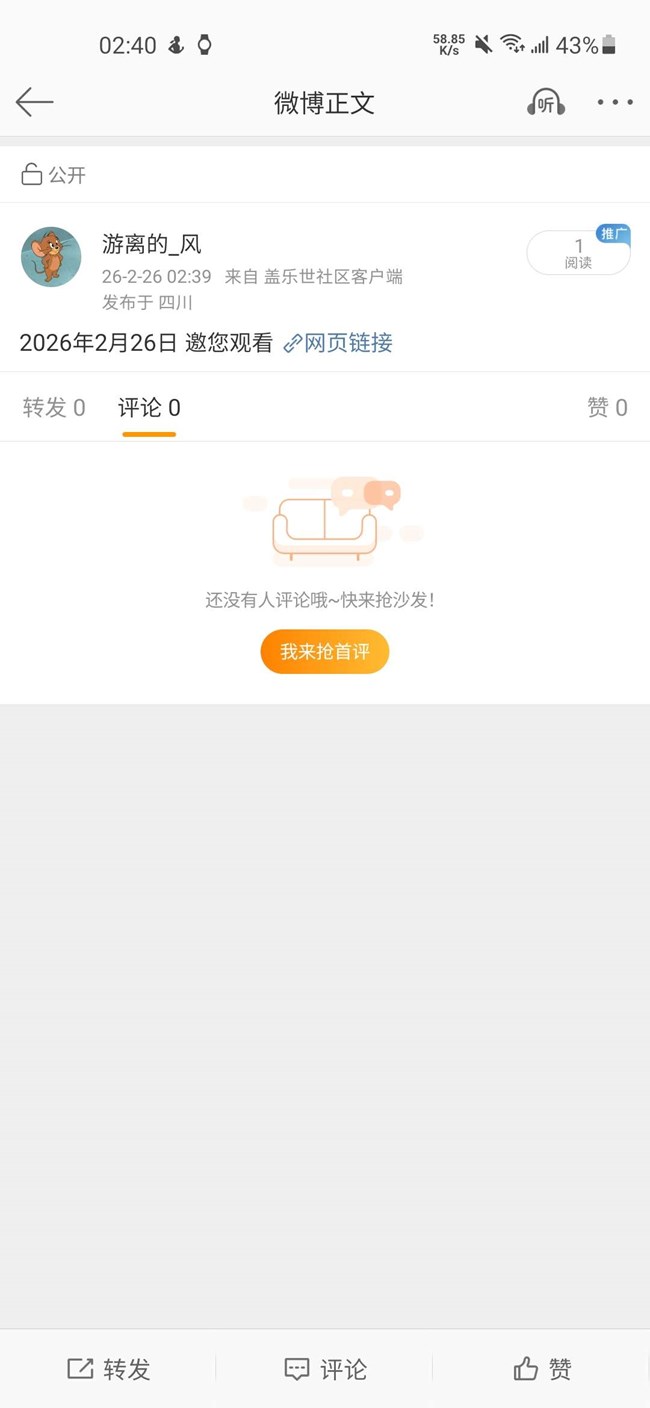
Task: Select the 评论 0 tab
Action: (x=149, y=407)
